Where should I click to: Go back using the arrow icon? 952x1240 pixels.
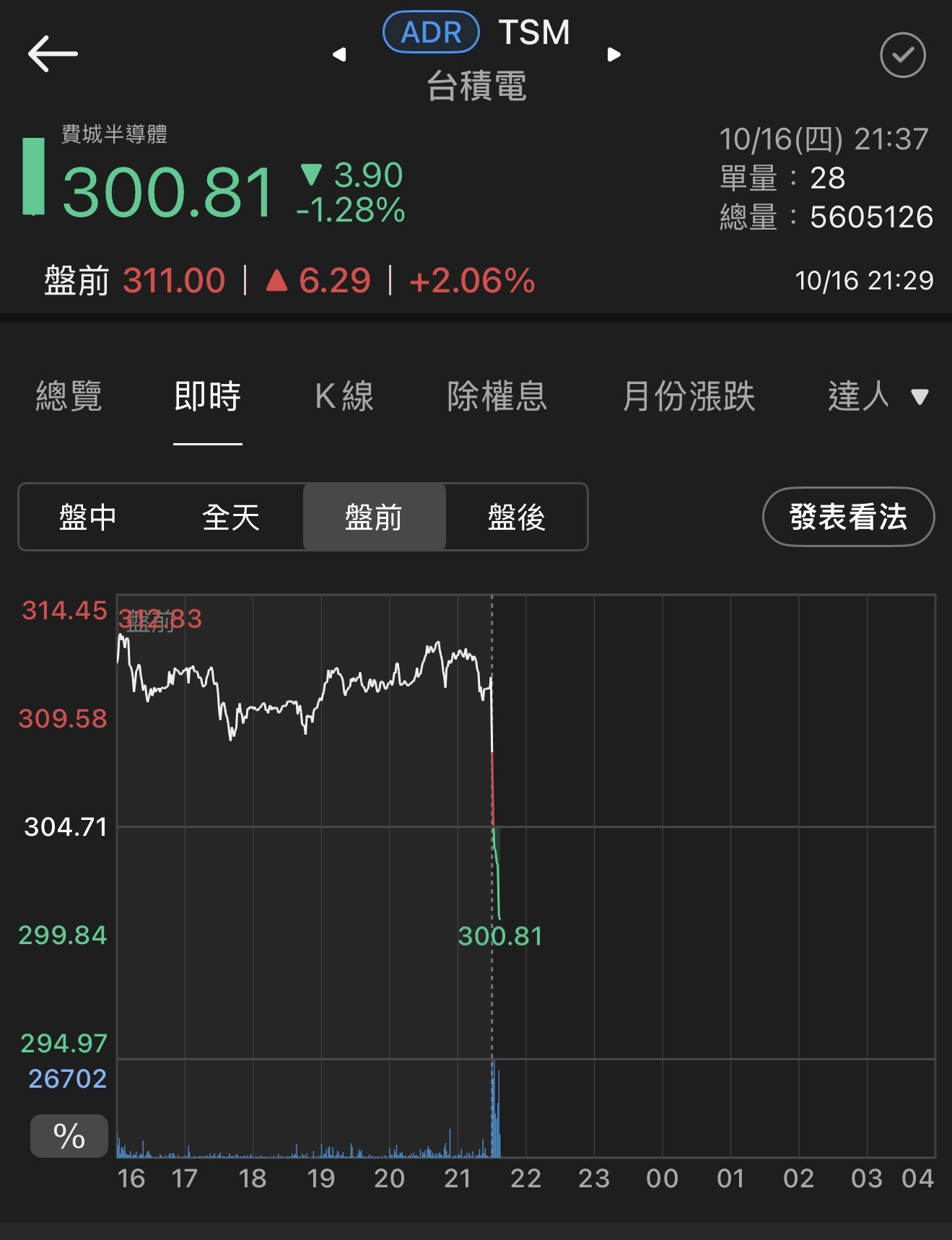pos(53,54)
